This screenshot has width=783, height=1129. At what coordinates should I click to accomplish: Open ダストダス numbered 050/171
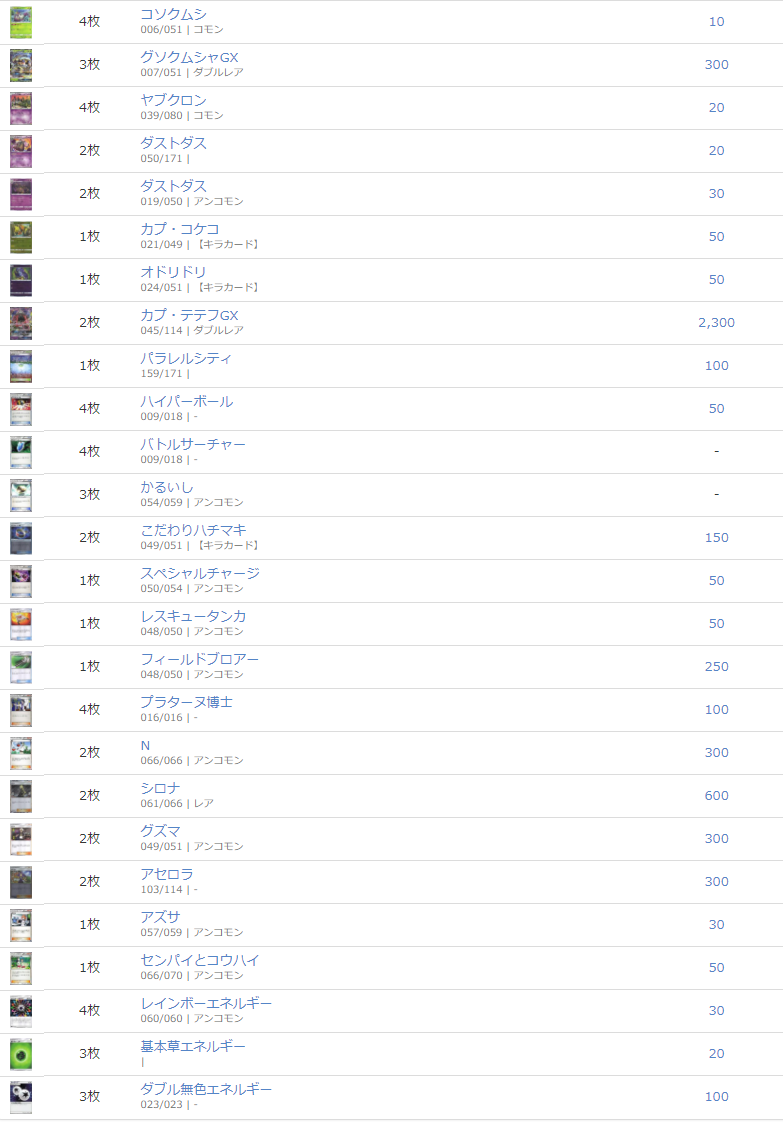pos(173,143)
